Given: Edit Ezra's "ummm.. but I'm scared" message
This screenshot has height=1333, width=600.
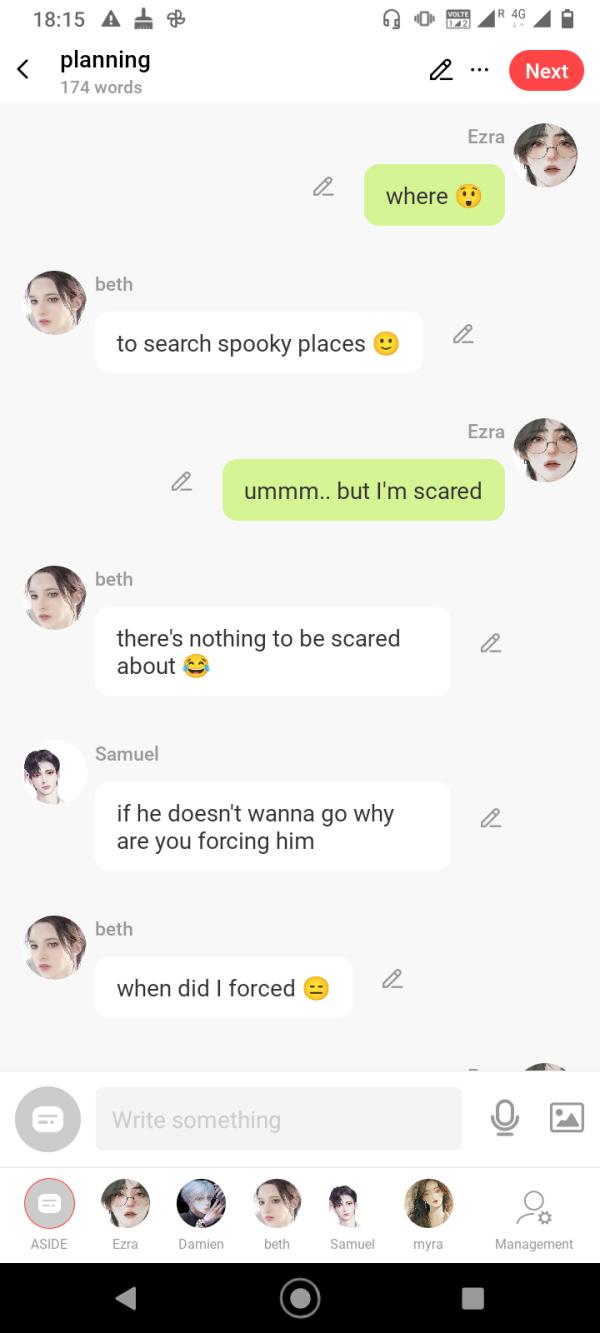Looking at the screenshot, I should tap(181, 482).
